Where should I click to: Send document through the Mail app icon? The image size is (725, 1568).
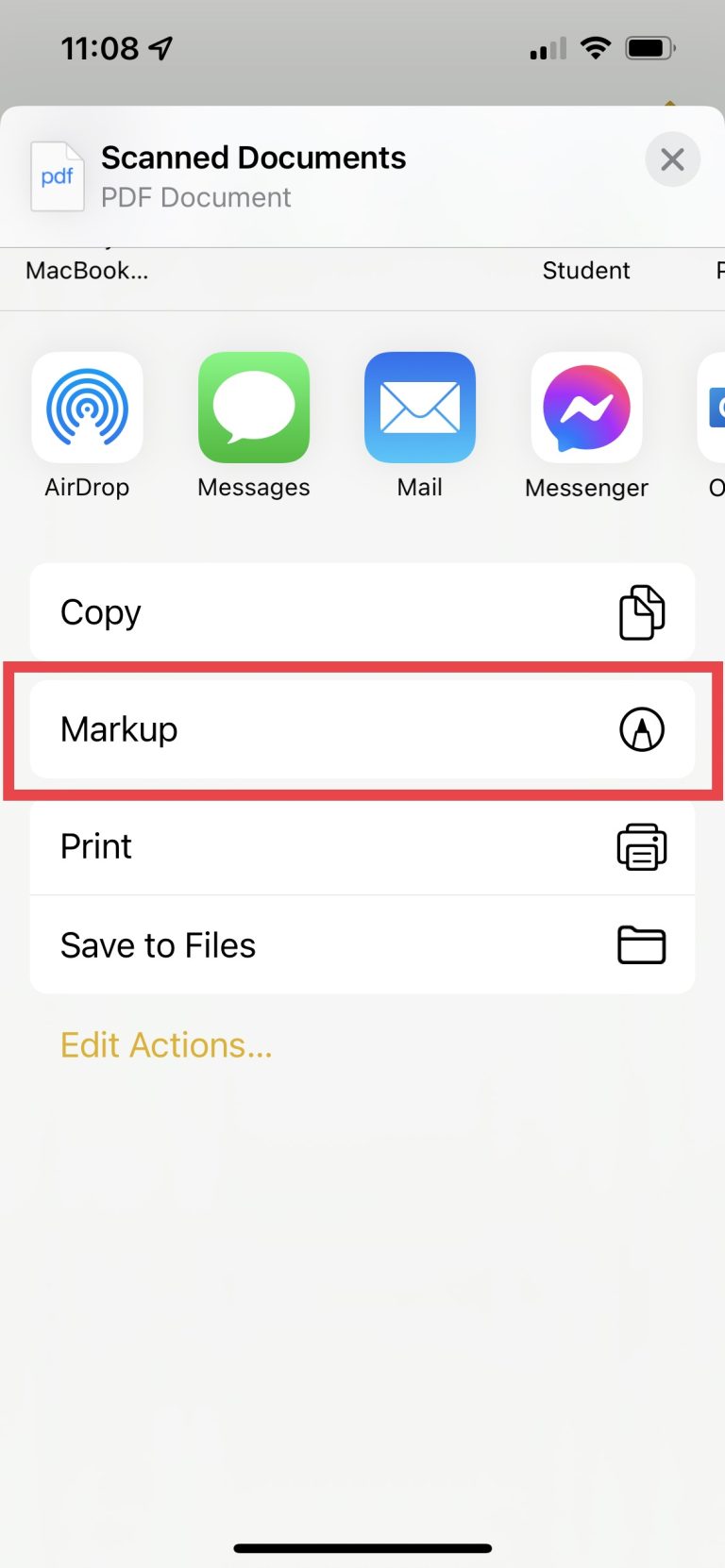[x=419, y=408]
